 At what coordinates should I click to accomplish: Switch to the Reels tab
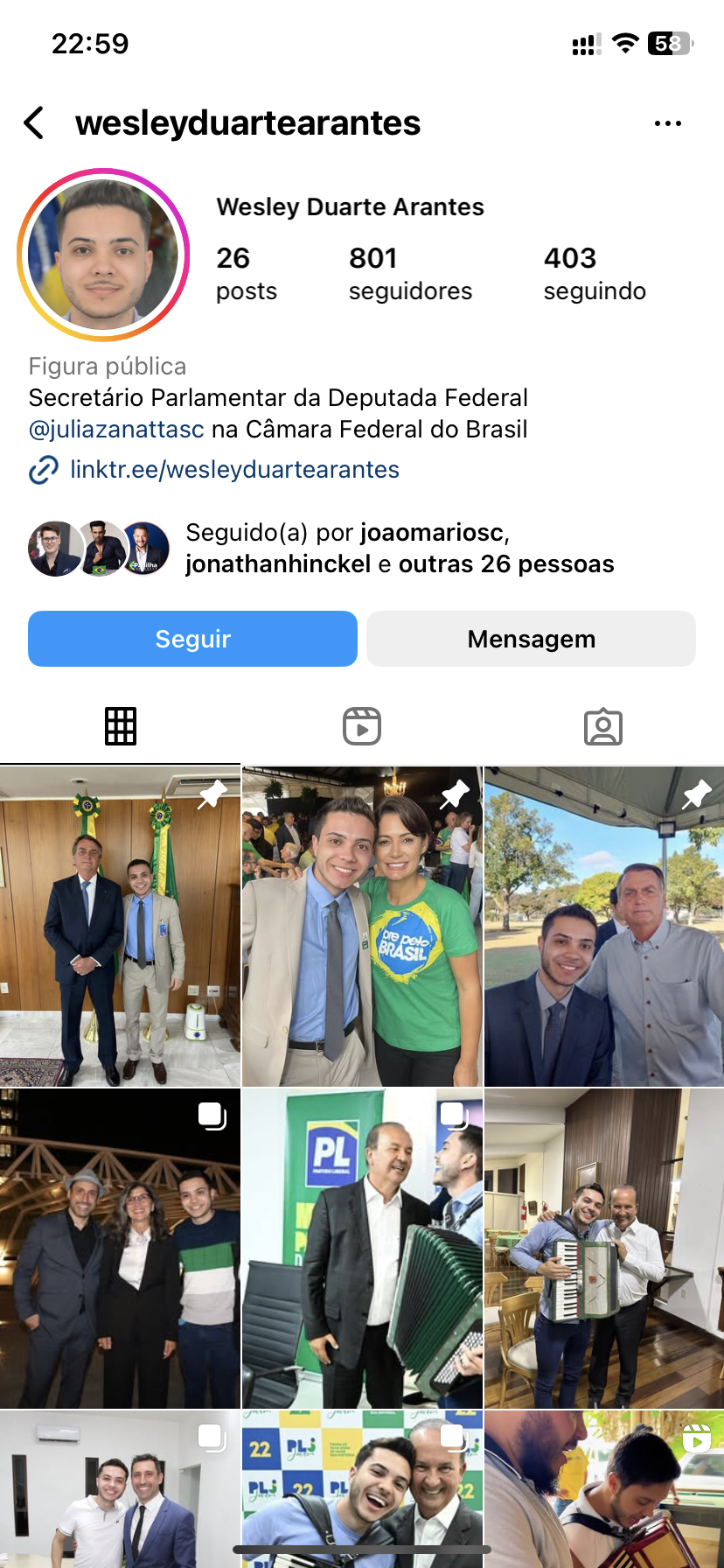click(362, 726)
